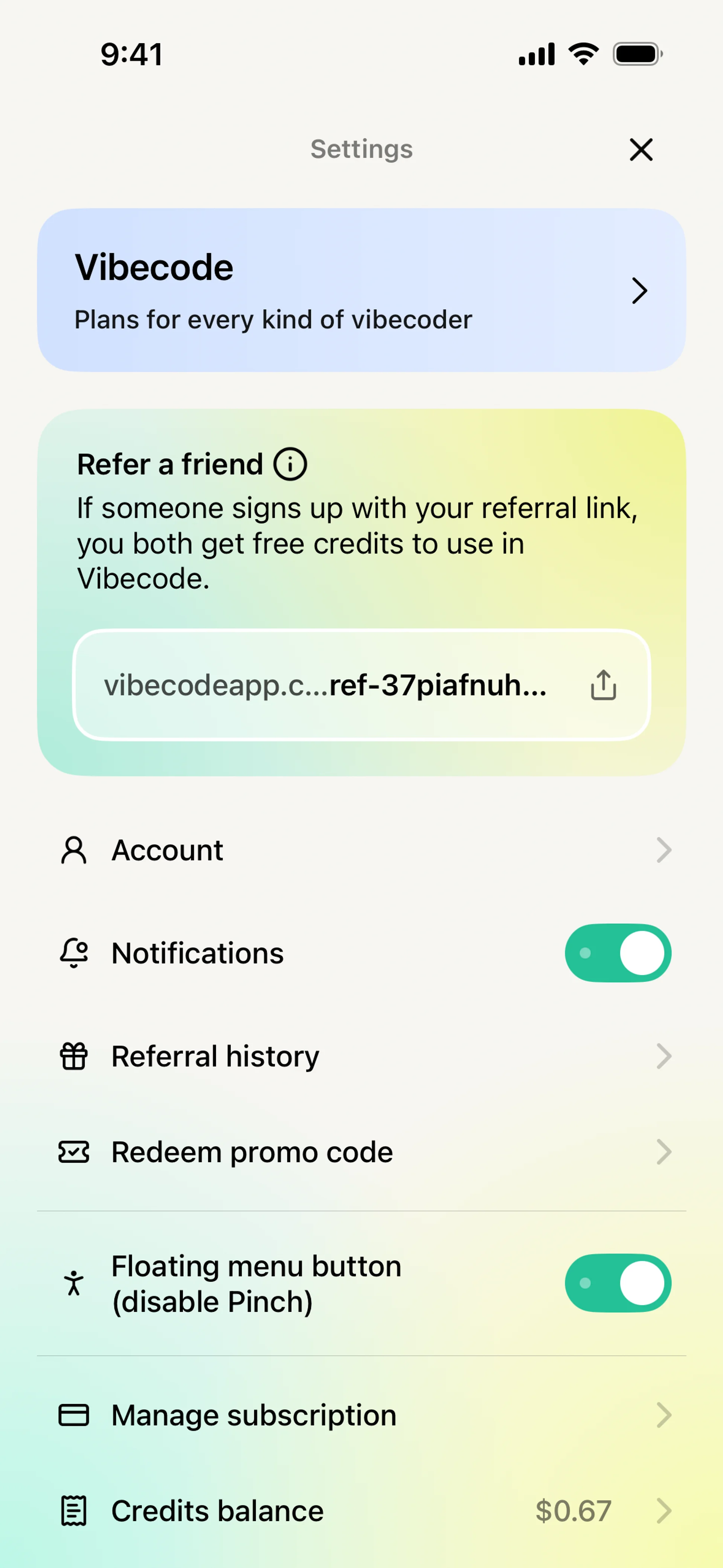Go to Manage subscription
This screenshot has width=723, height=1568.
pos(361,1415)
